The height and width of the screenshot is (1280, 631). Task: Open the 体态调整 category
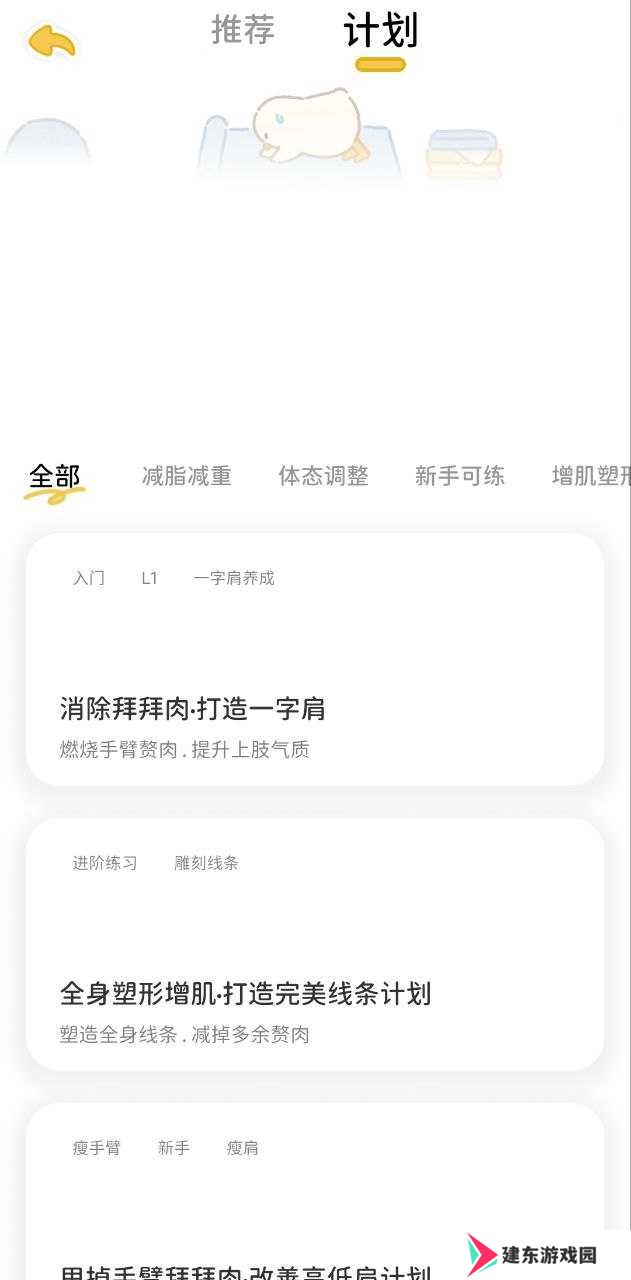coord(323,477)
